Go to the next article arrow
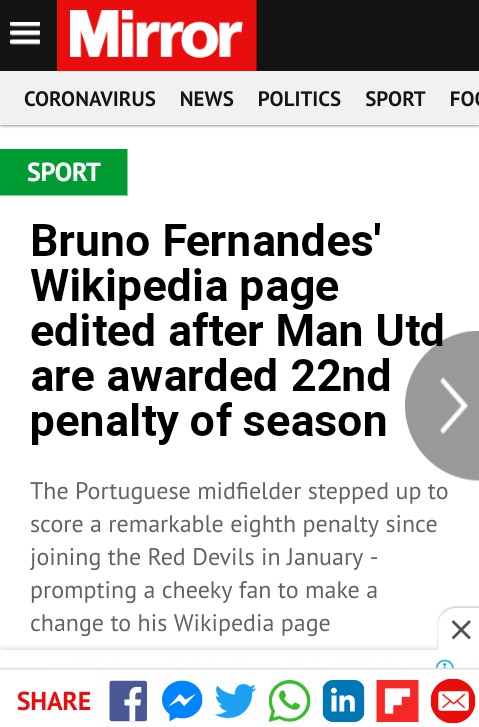479x727 pixels. (x=446, y=406)
